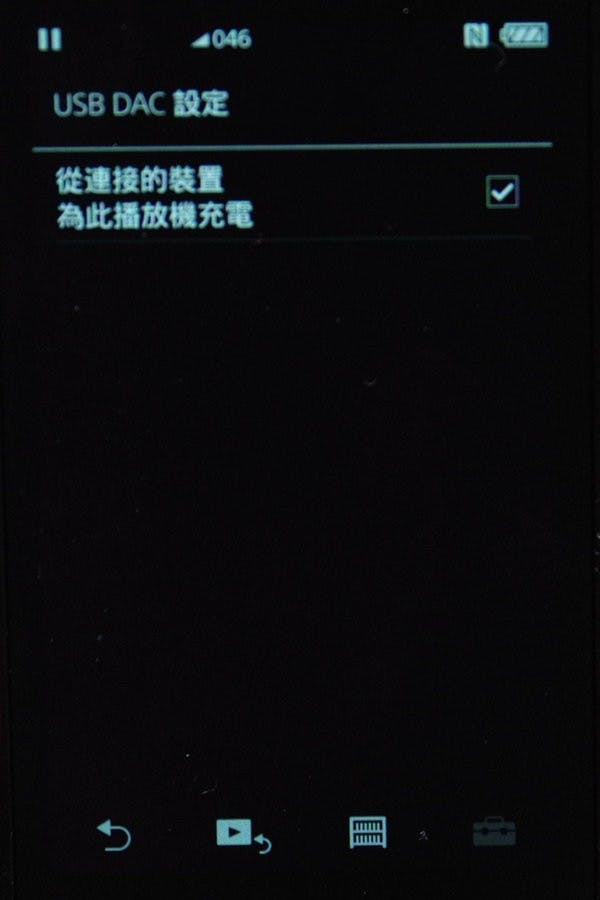Go back using the return arrow
The width and height of the screenshot is (600, 900).
point(113,834)
